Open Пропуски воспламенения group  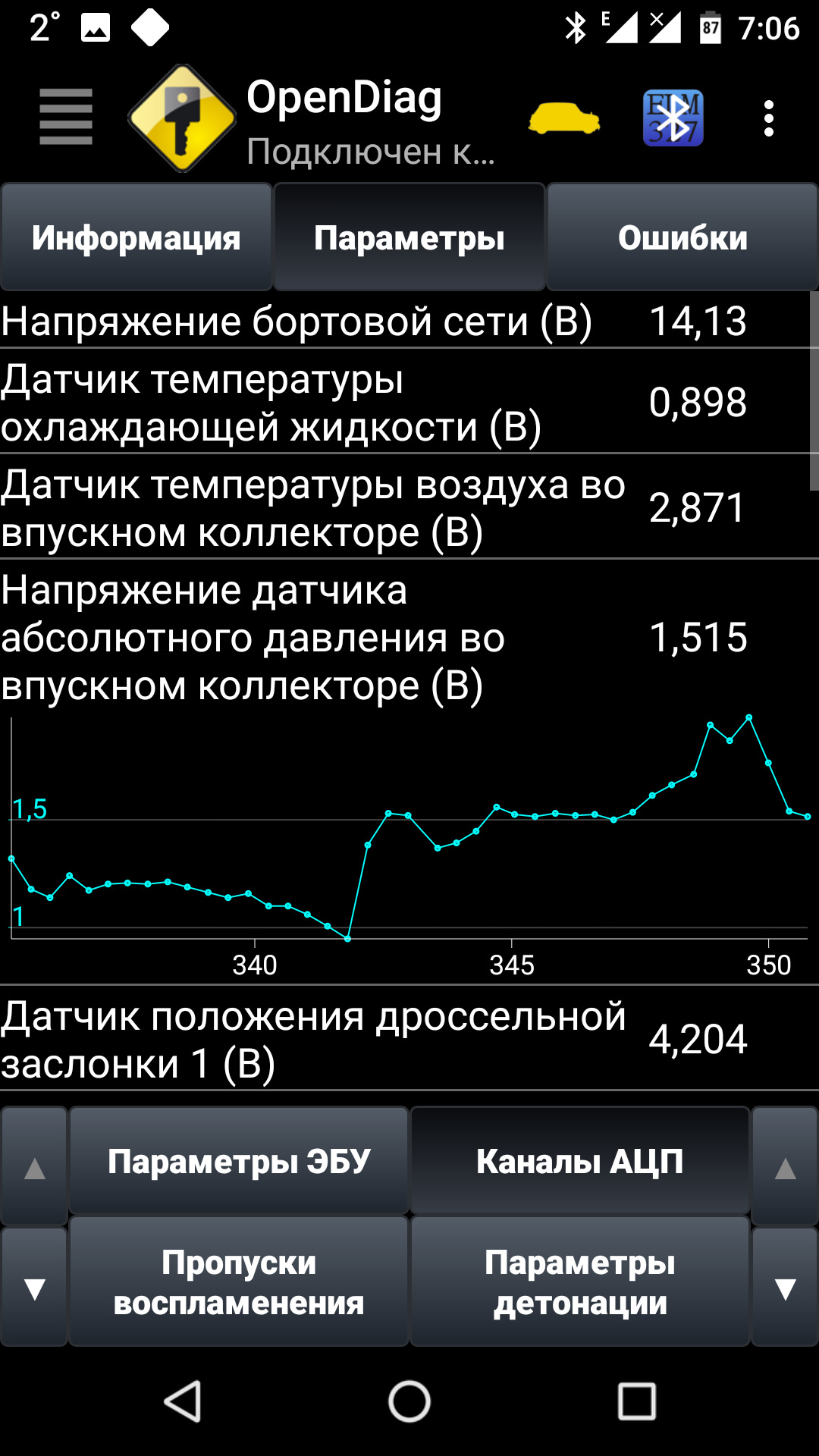coord(239,1283)
